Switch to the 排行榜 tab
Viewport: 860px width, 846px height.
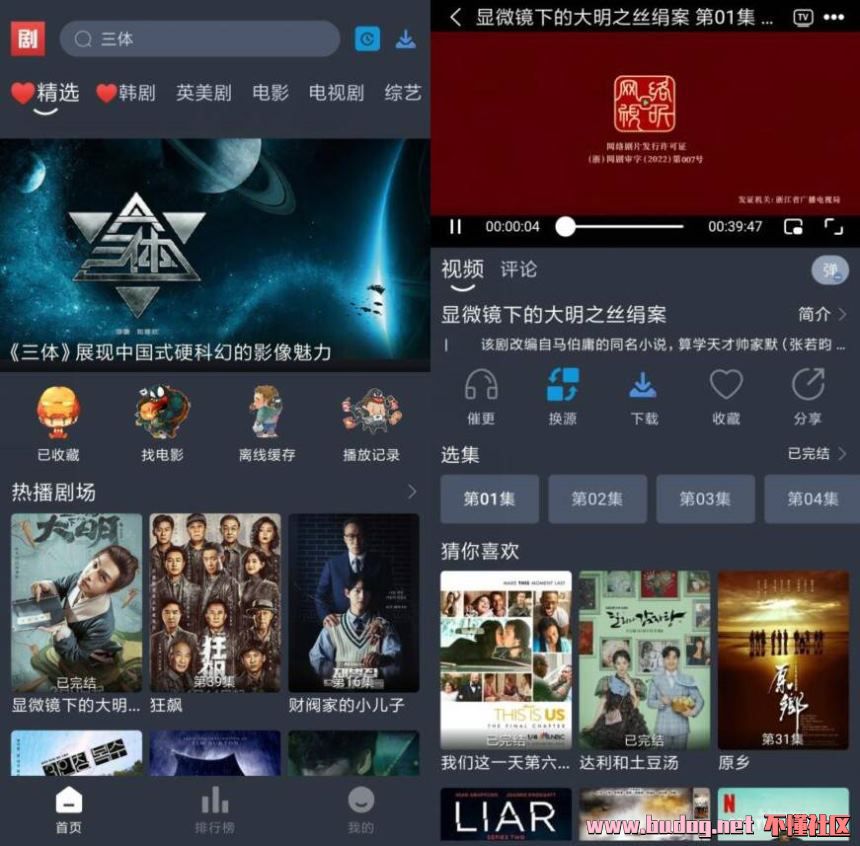pos(215,809)
